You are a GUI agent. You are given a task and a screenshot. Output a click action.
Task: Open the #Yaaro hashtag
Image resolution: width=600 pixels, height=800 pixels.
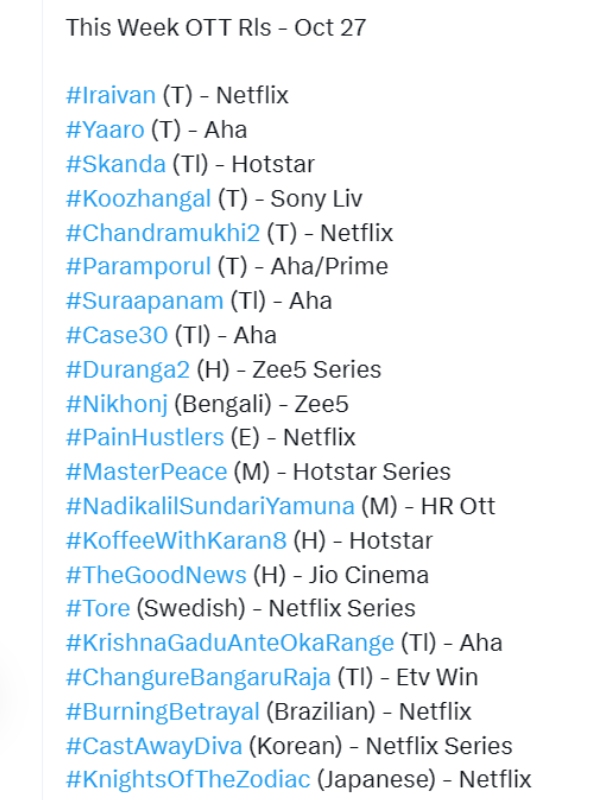coord(105,130)
